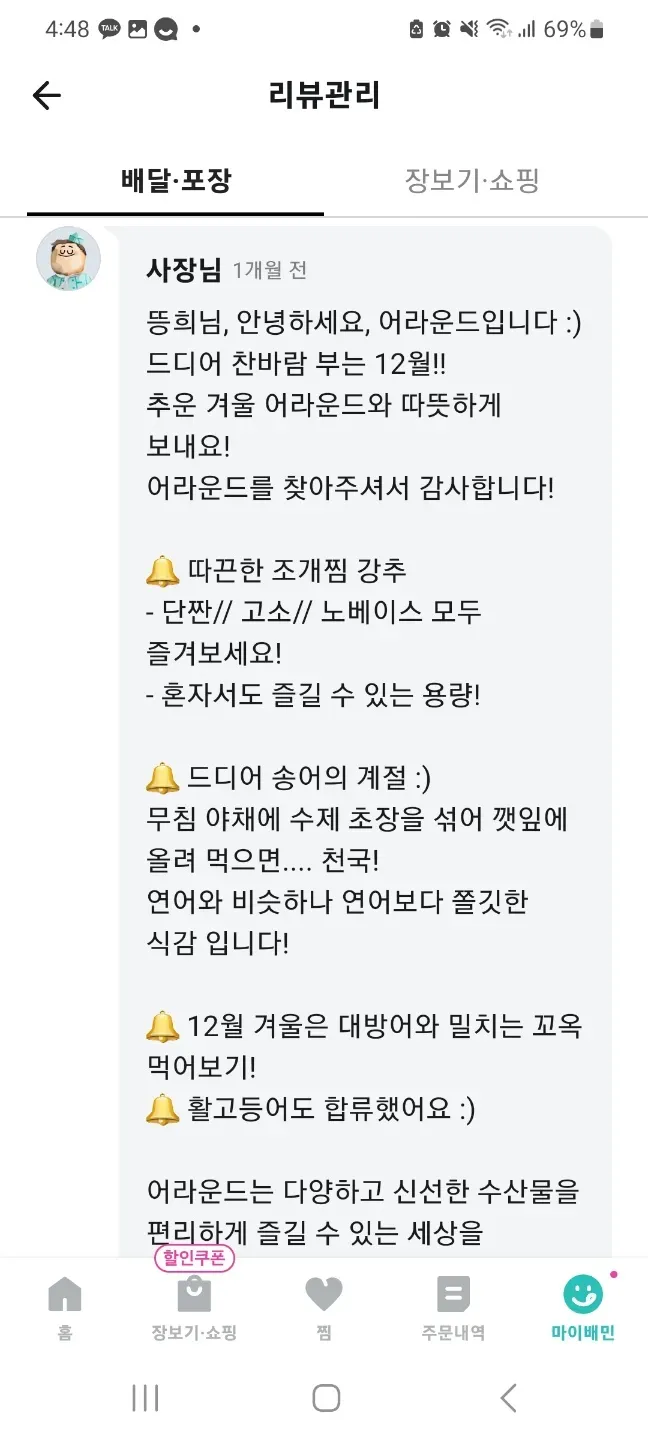Image resolution: width=648 pixels, height=1440 pixels.
Task: Tap the system home button
Action: [325, 1398]
